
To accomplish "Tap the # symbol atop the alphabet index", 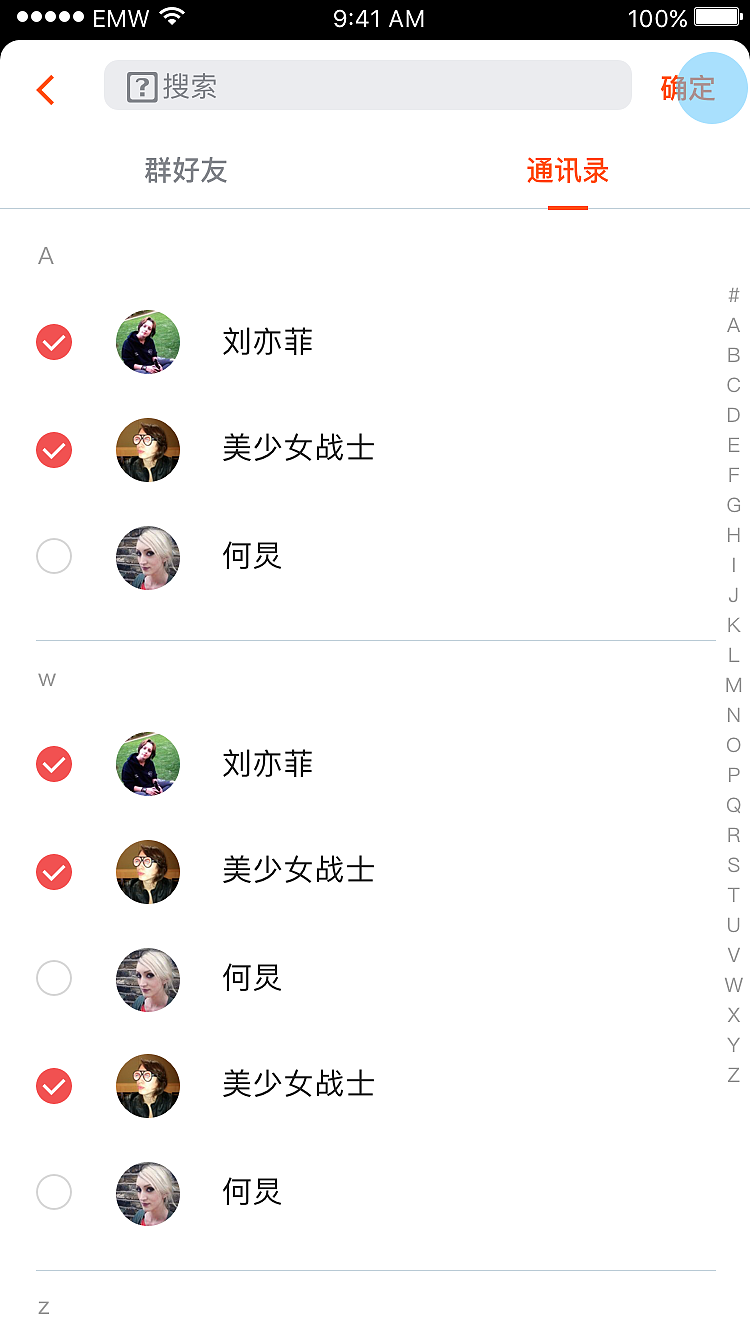I will [732, 295].
